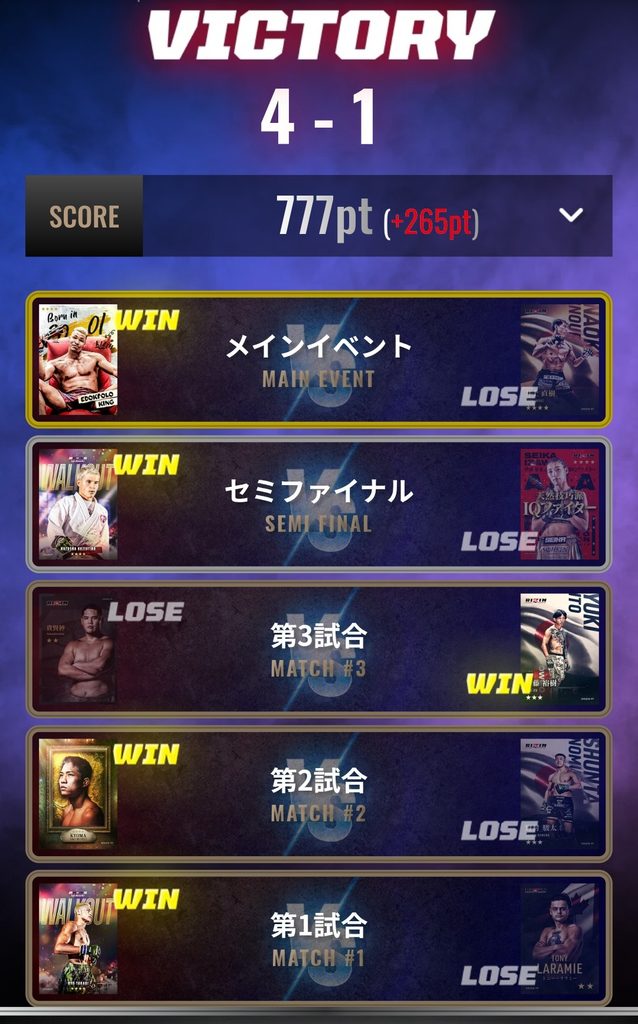Open Match #1 result card
Viewport: 638px width, 1024px height.
319,938
